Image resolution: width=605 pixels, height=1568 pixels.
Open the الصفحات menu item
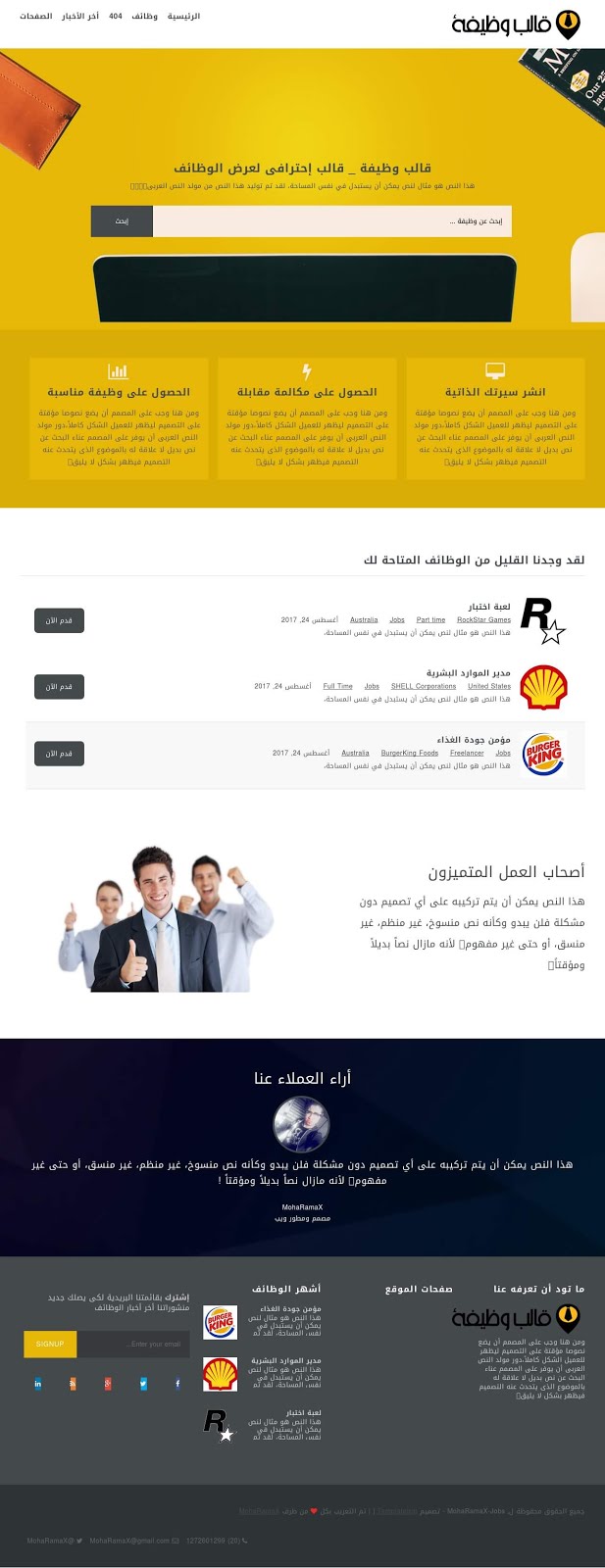pos(36,17)
